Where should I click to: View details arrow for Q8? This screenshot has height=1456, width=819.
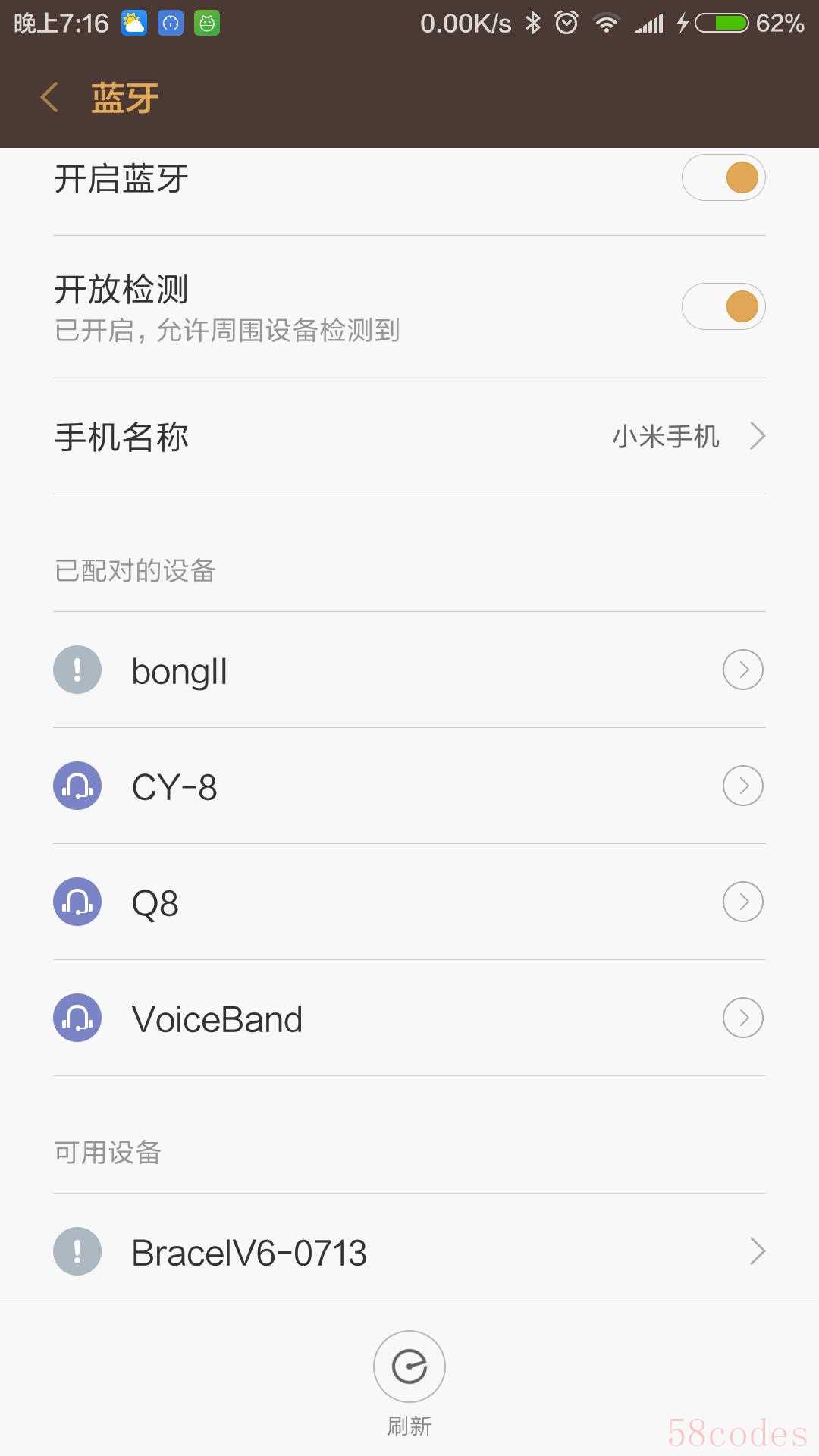pyautogui.click(x=742, y=902)
